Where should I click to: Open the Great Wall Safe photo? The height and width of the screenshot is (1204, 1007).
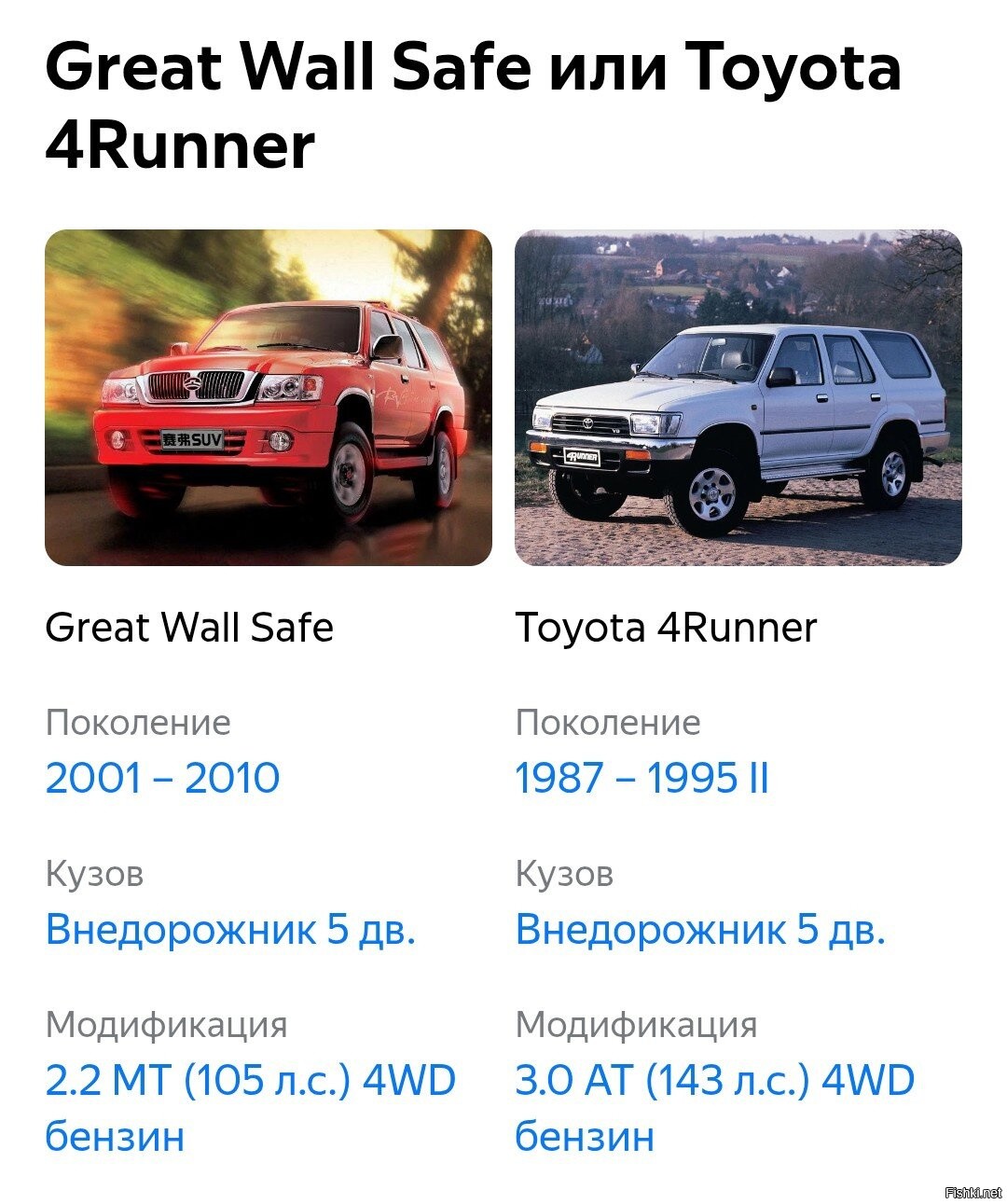(268, 397)
